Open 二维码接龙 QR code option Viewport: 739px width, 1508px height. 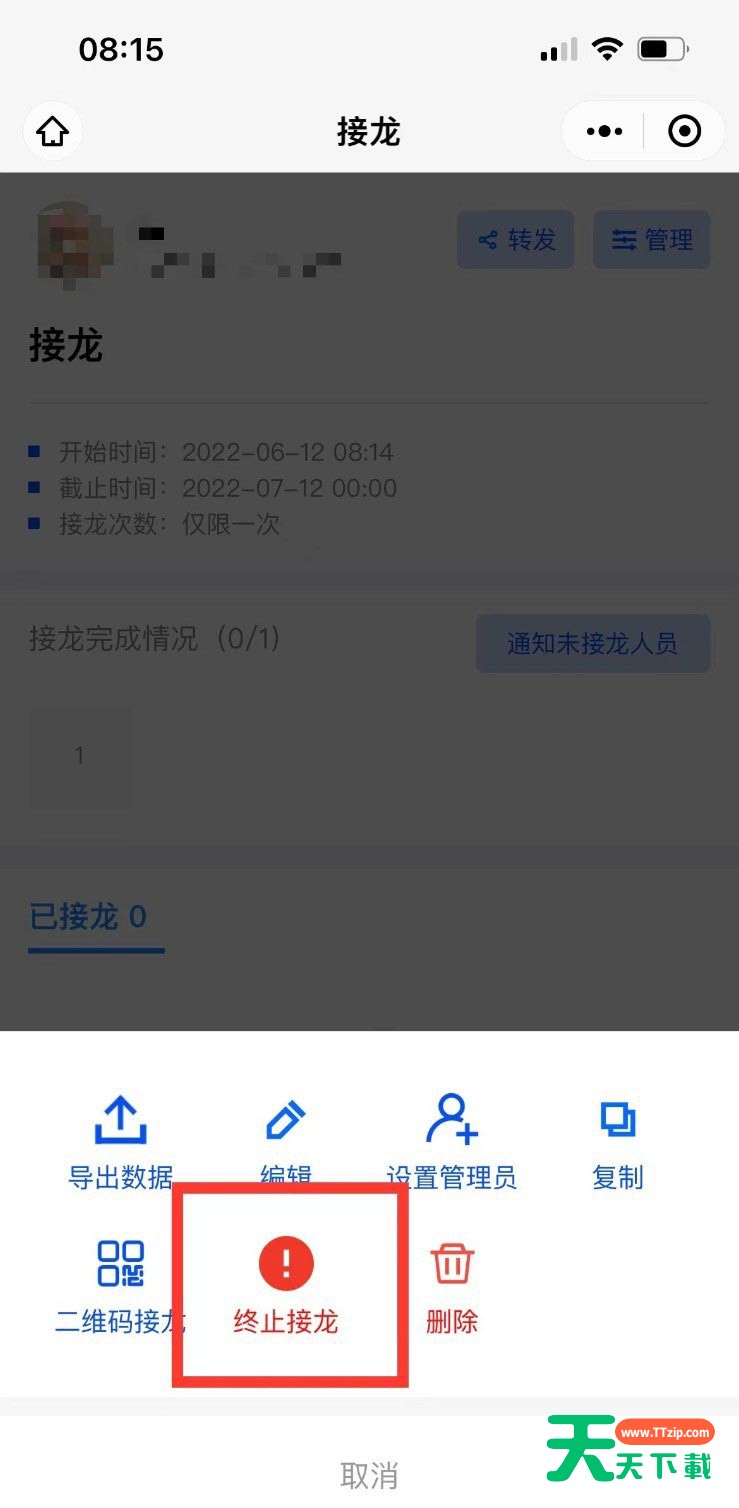pos(121,1286)
